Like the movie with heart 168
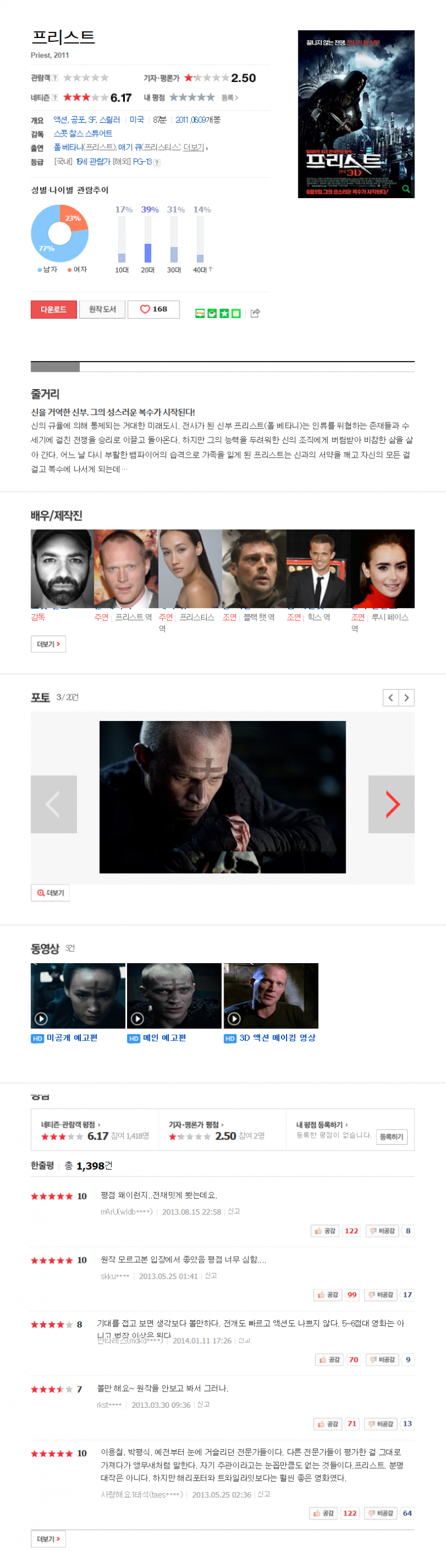The height and width of the screenshot is (1568, 446). coord(154,309)
